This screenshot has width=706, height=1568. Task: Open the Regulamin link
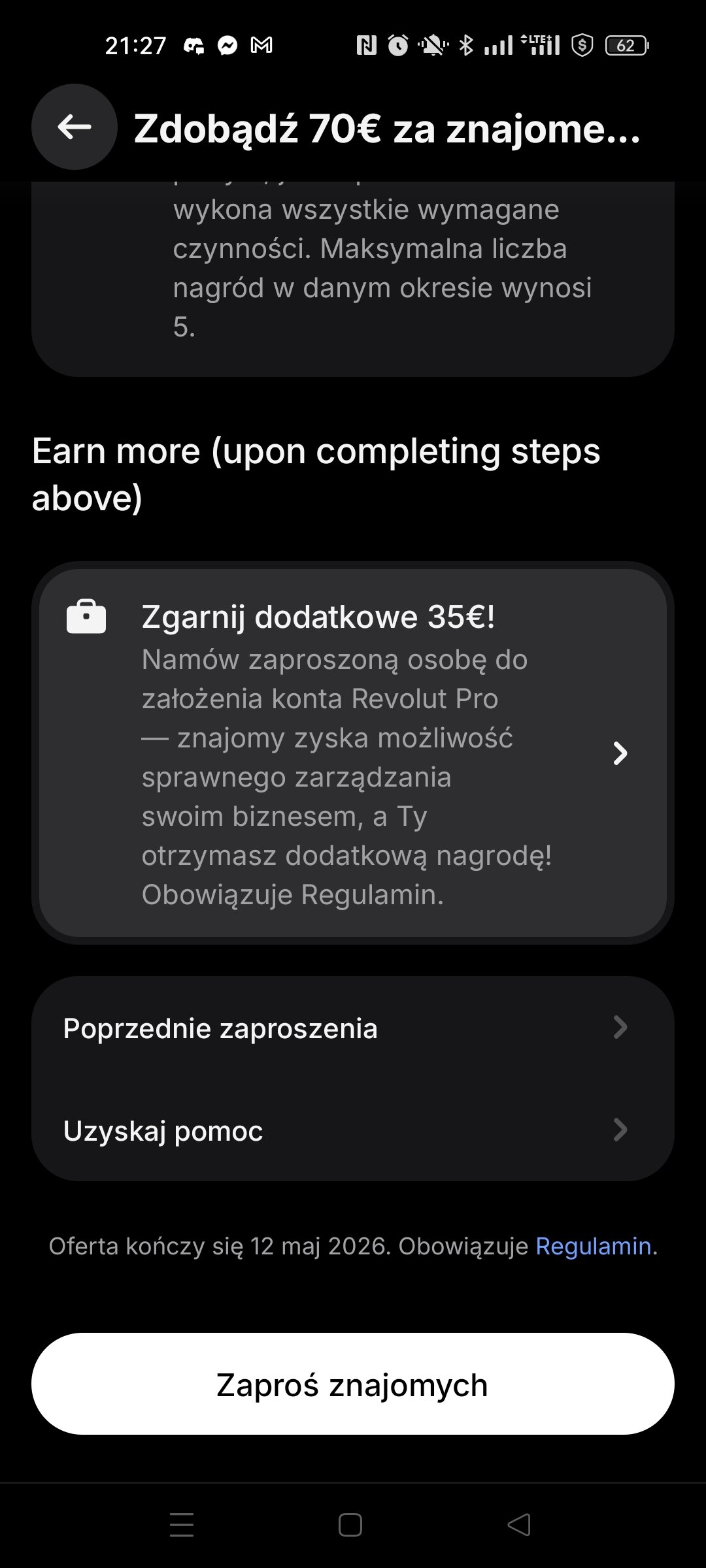pyautogui.click(x=593, y=1246)
